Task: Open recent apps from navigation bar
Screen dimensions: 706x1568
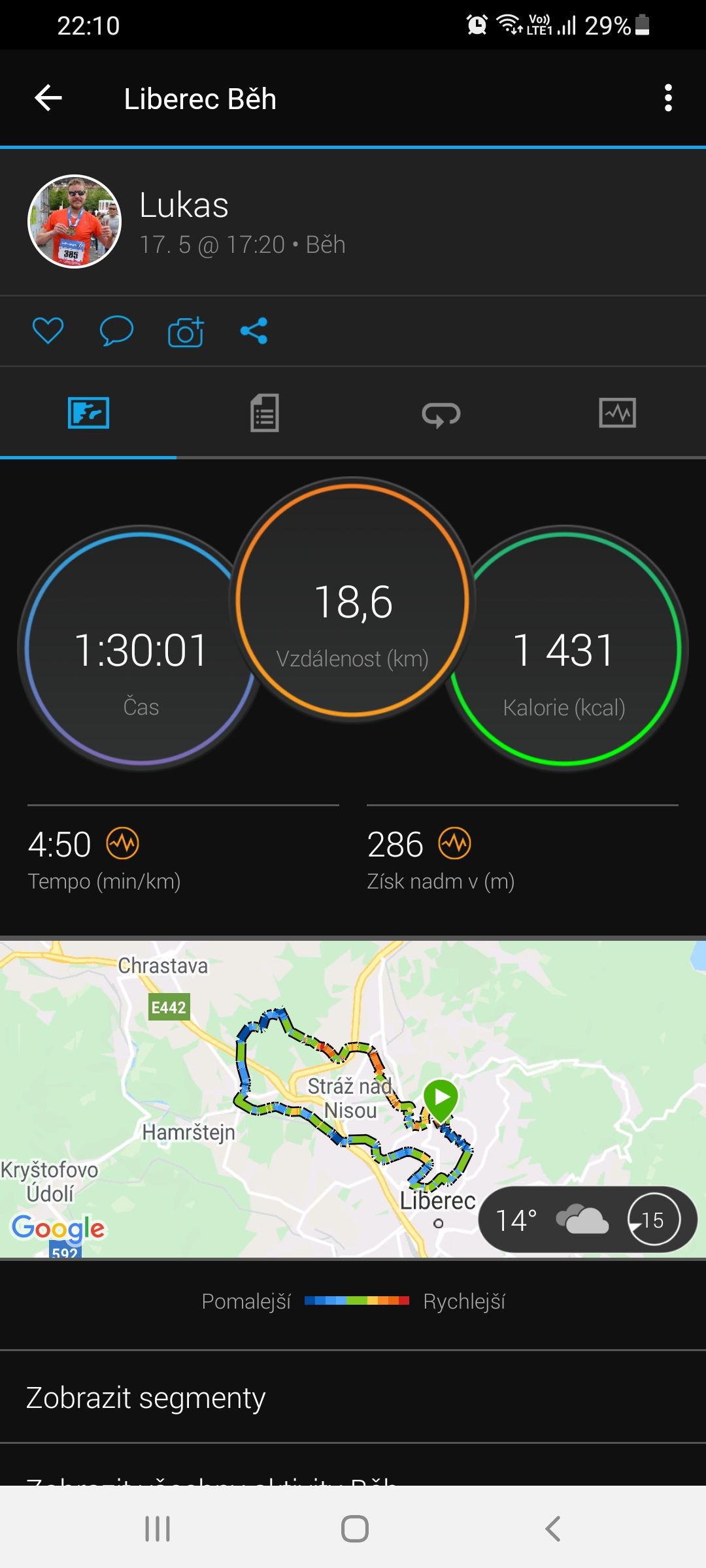Action: click(x=158, y=1529)
